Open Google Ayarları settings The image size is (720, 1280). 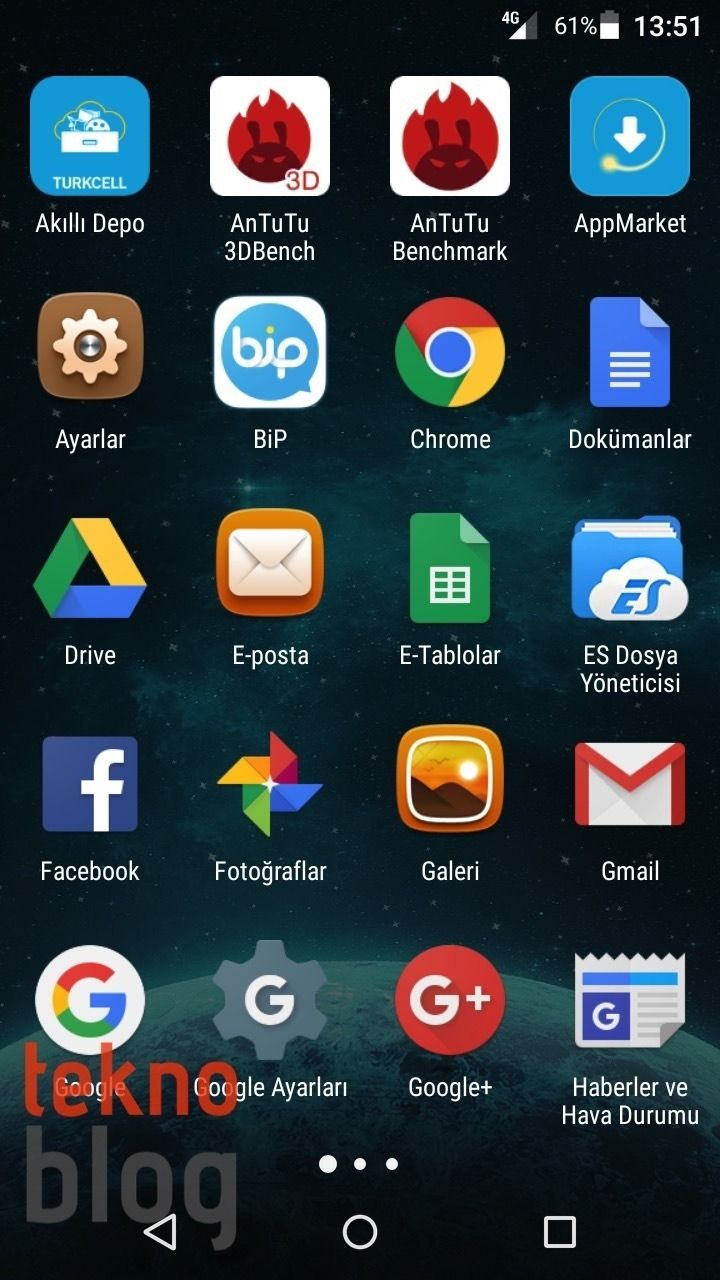point(270,999)
